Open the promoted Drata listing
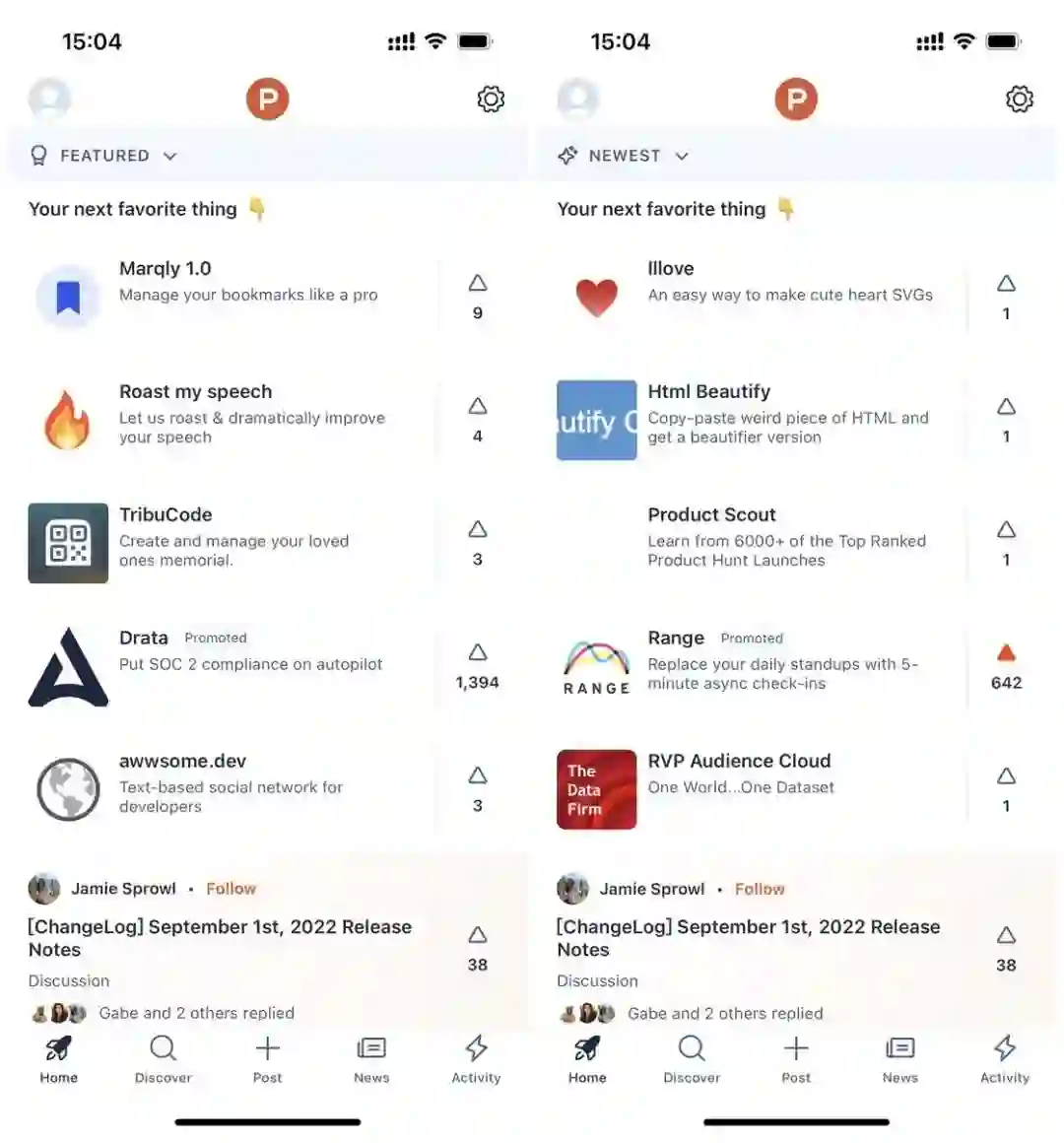This screenshot has width=1064, height=1143. click(250, 650)
